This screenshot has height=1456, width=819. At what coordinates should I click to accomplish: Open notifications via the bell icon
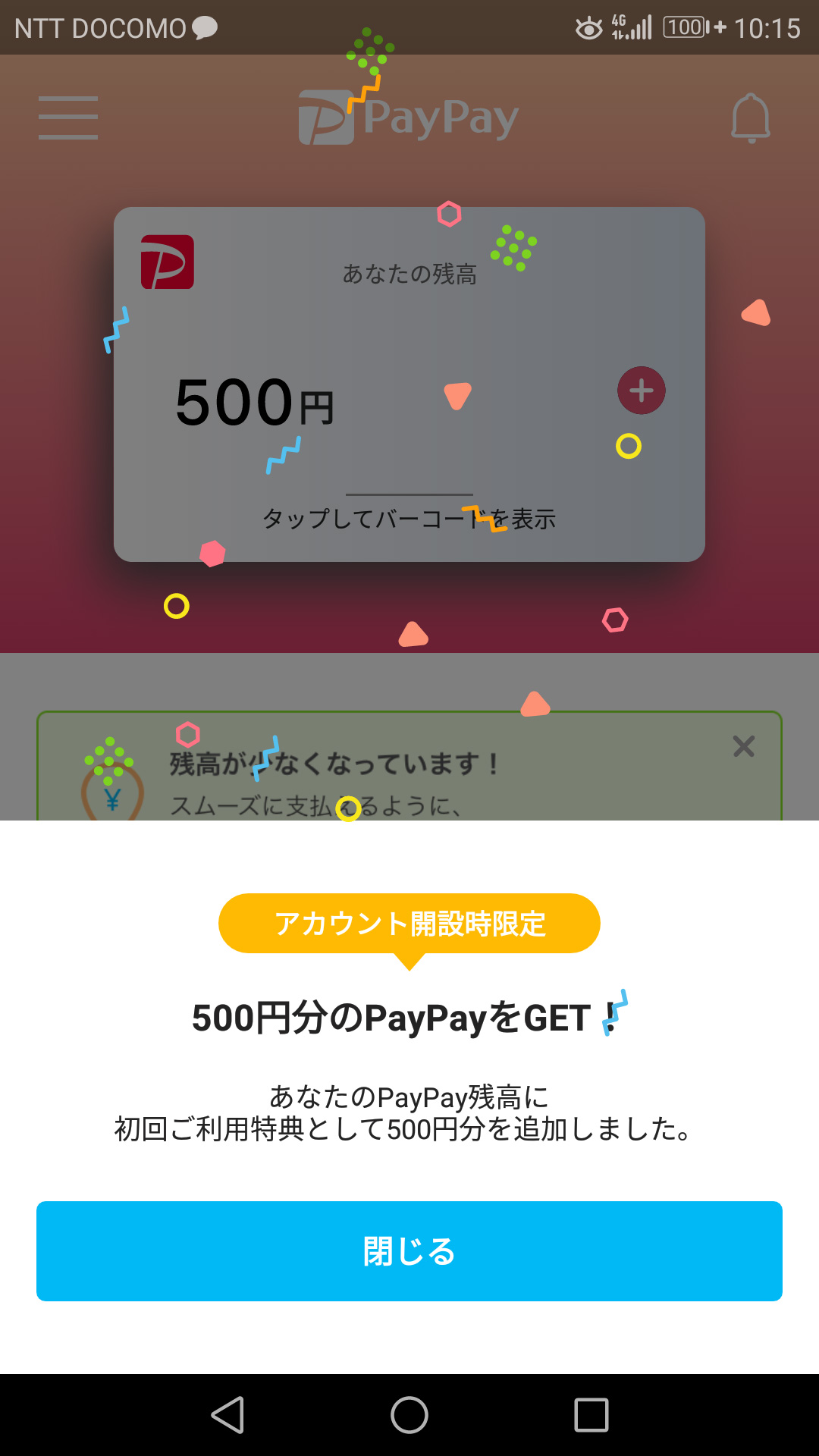pos(752,118)
